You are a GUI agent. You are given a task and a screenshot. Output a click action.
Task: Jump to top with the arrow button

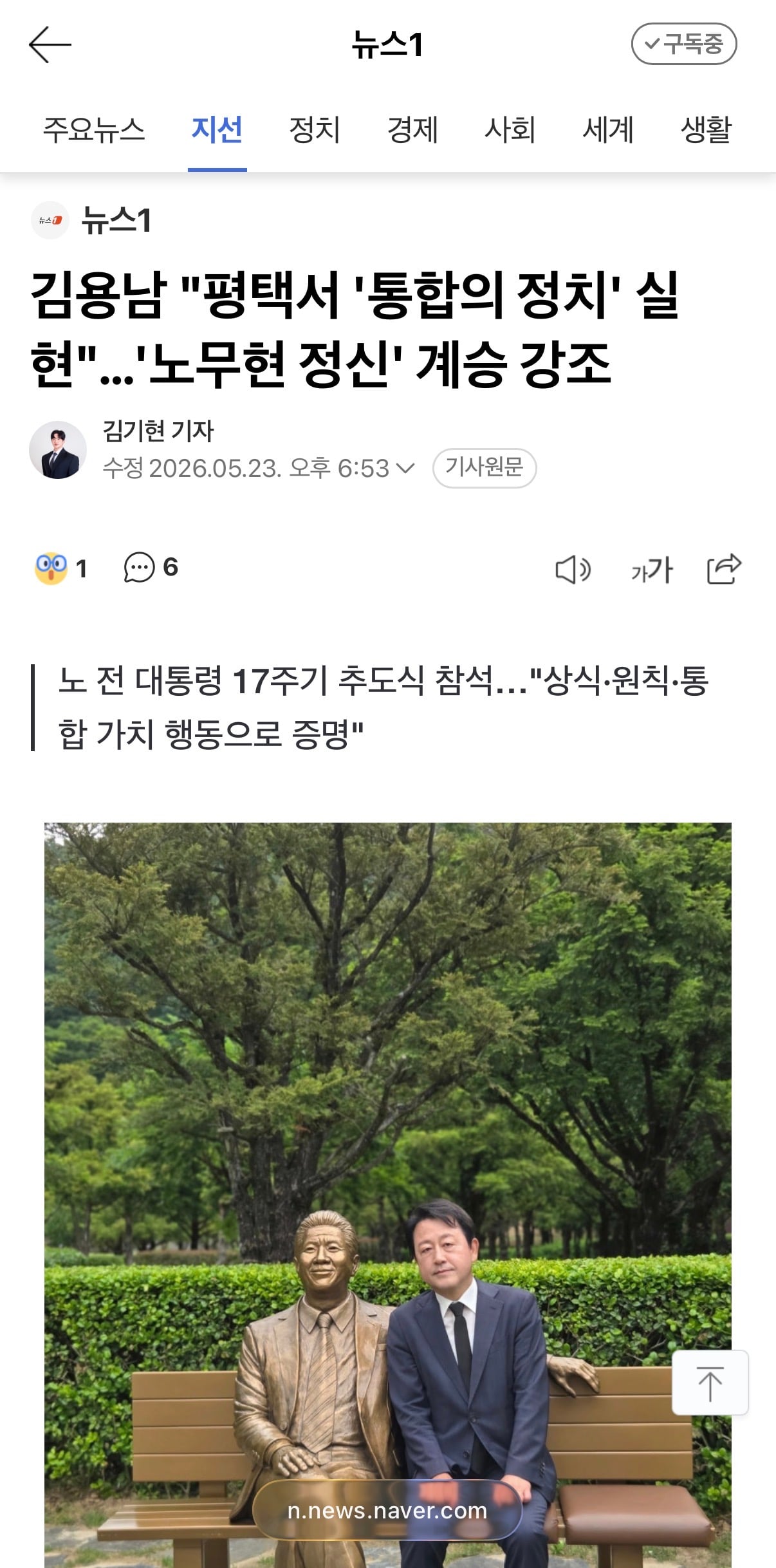[710, 1383]
